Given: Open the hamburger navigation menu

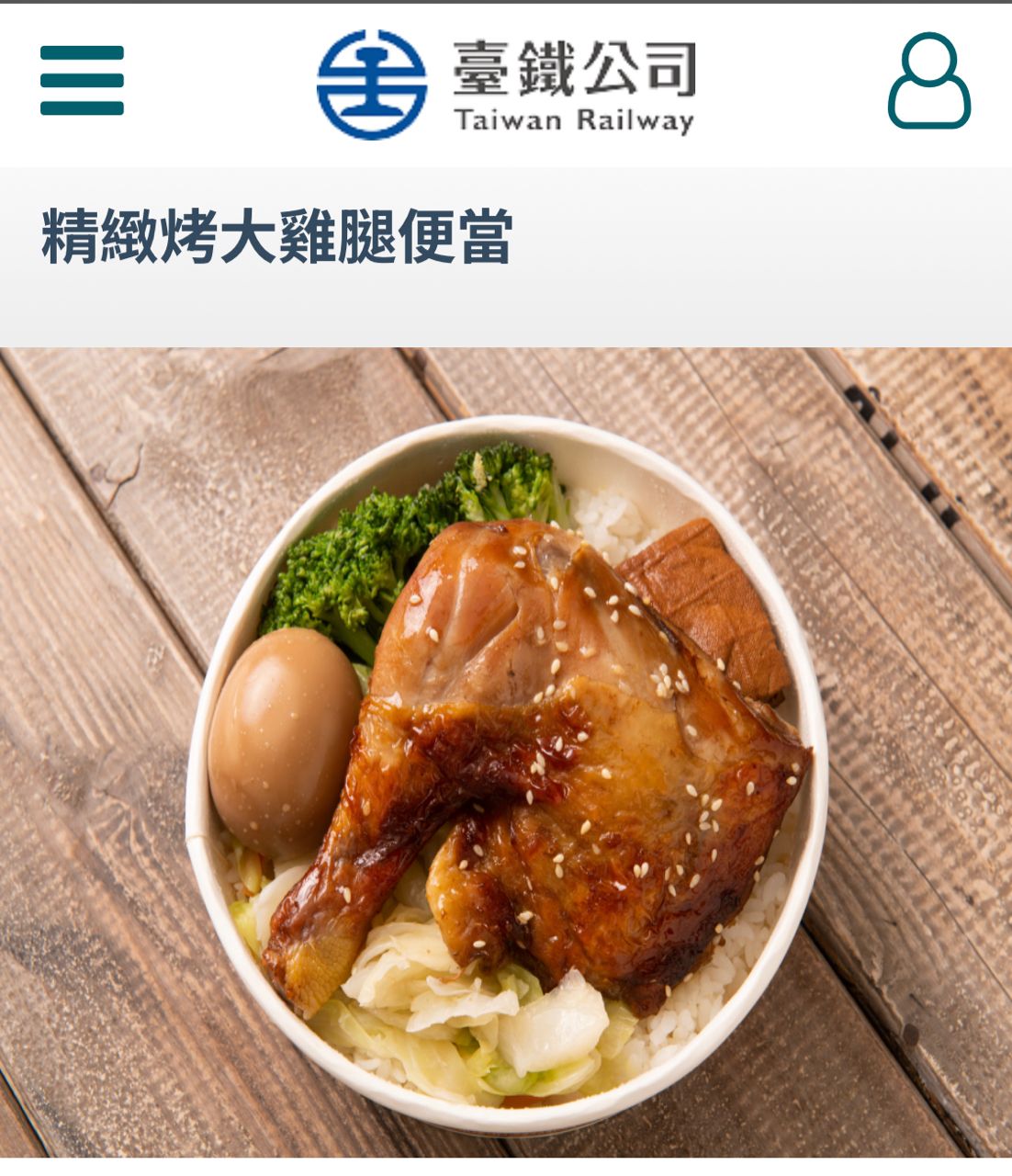Looking at the screenshot, I should (82, 81).
